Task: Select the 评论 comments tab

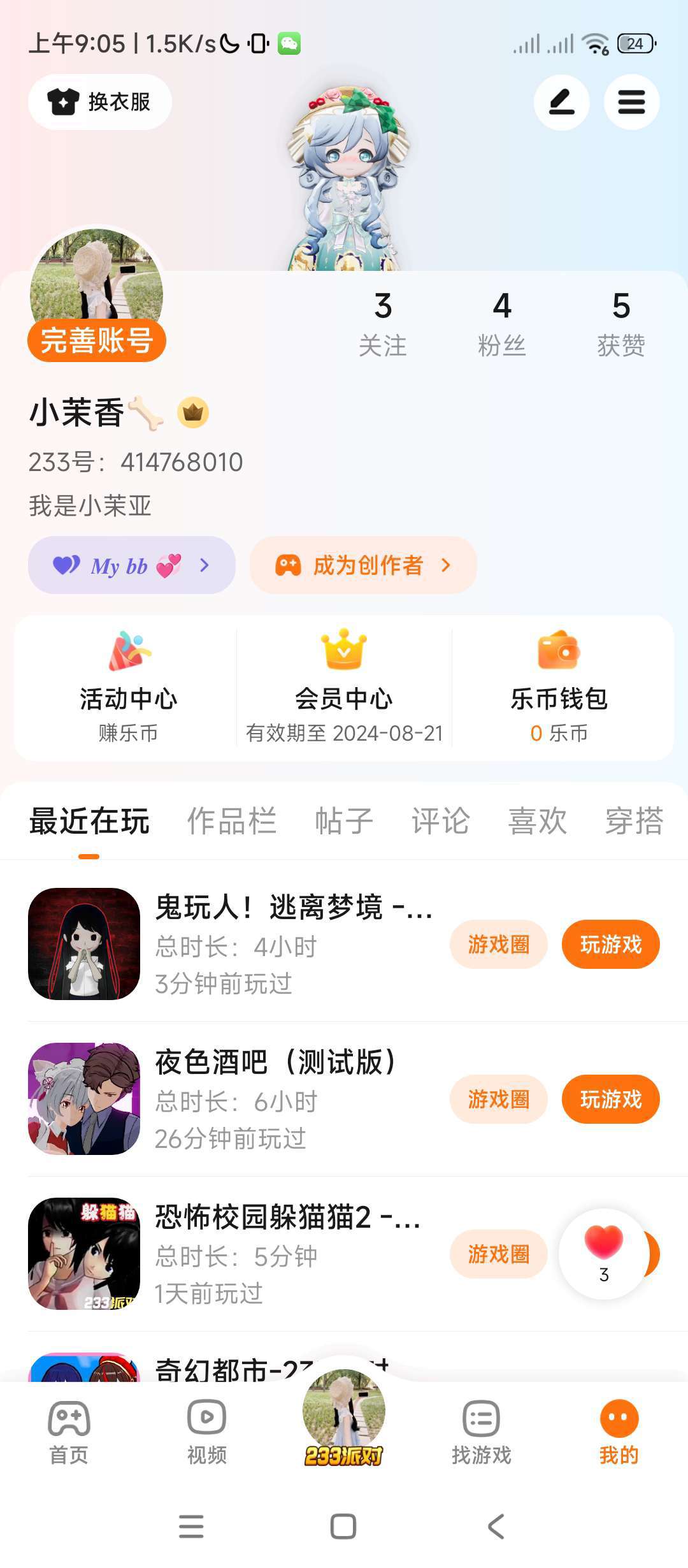Action: (440, 821)
